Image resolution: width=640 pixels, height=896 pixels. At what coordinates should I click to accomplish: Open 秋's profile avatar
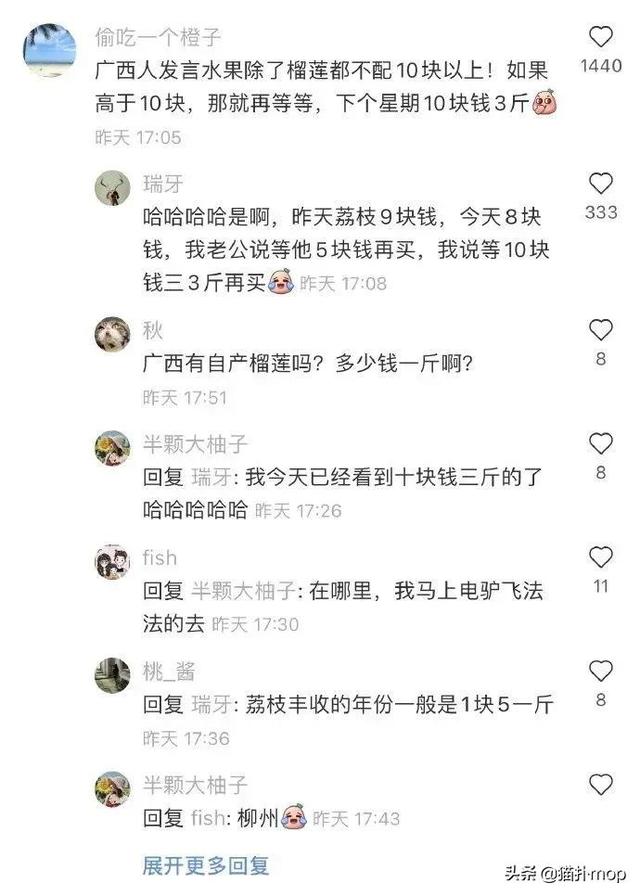[112, 334]
